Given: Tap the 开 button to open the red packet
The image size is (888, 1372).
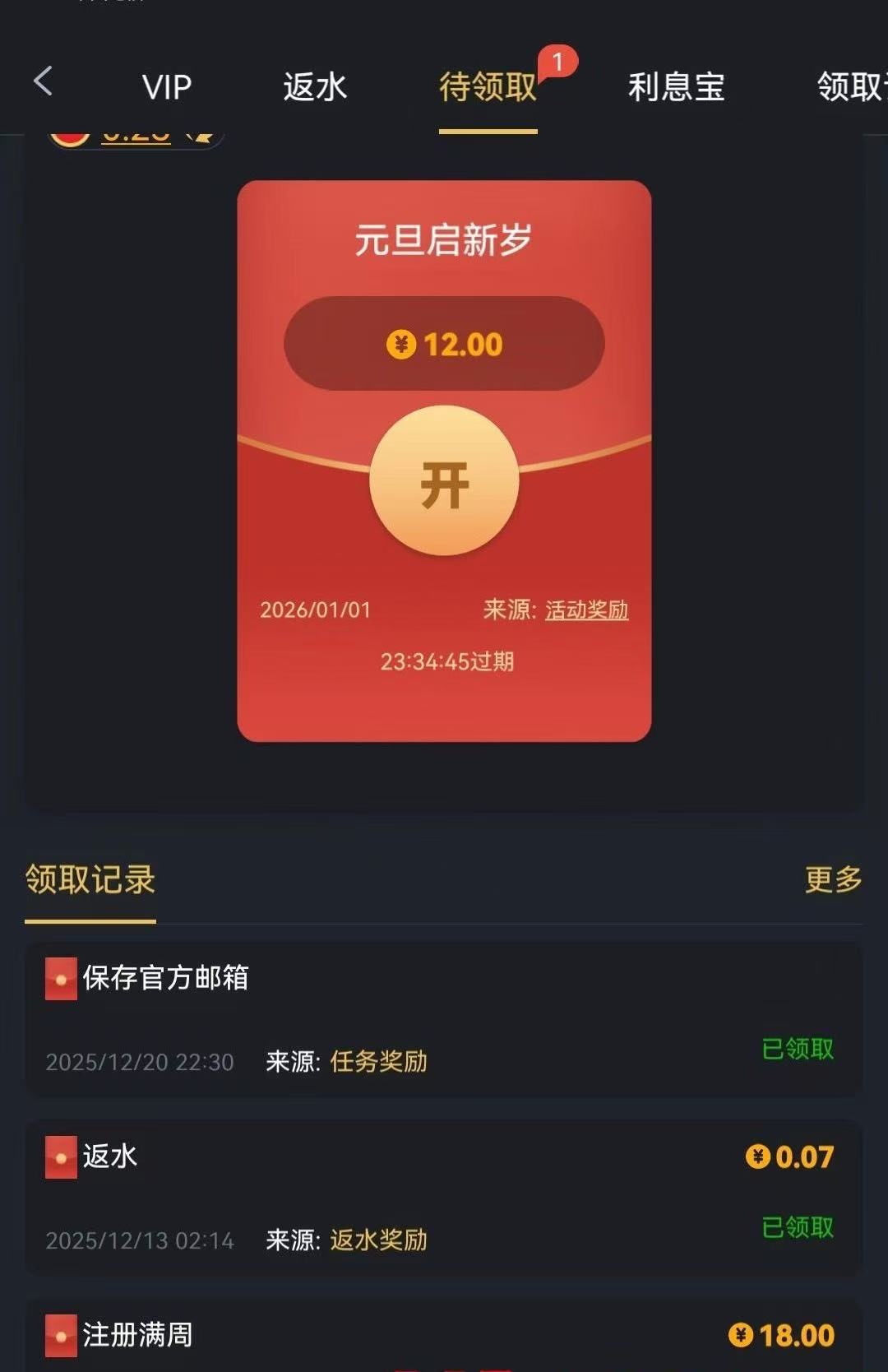Looking at the screenshot, I should point(444,482).
